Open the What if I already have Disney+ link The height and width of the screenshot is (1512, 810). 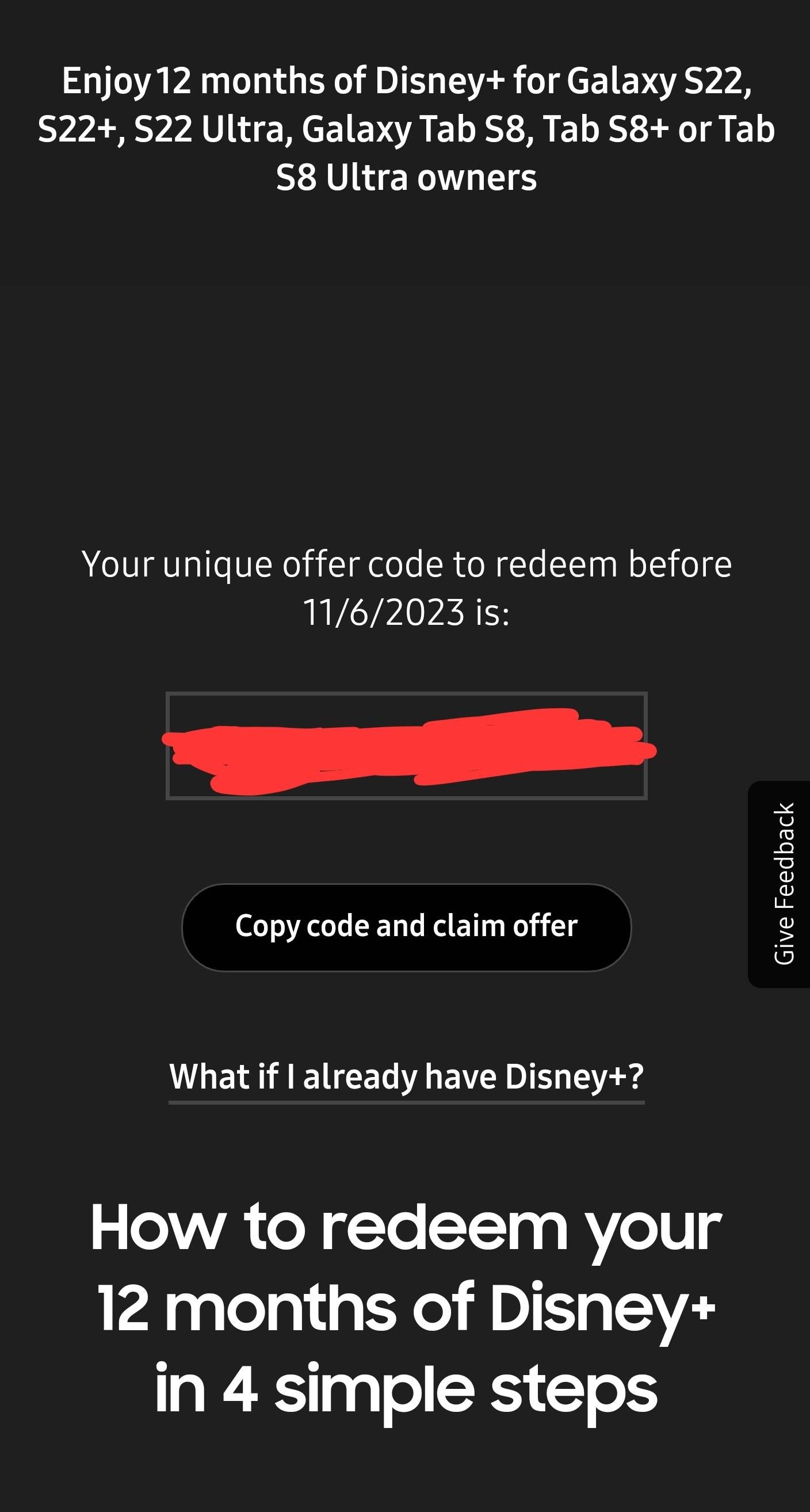406,1076
